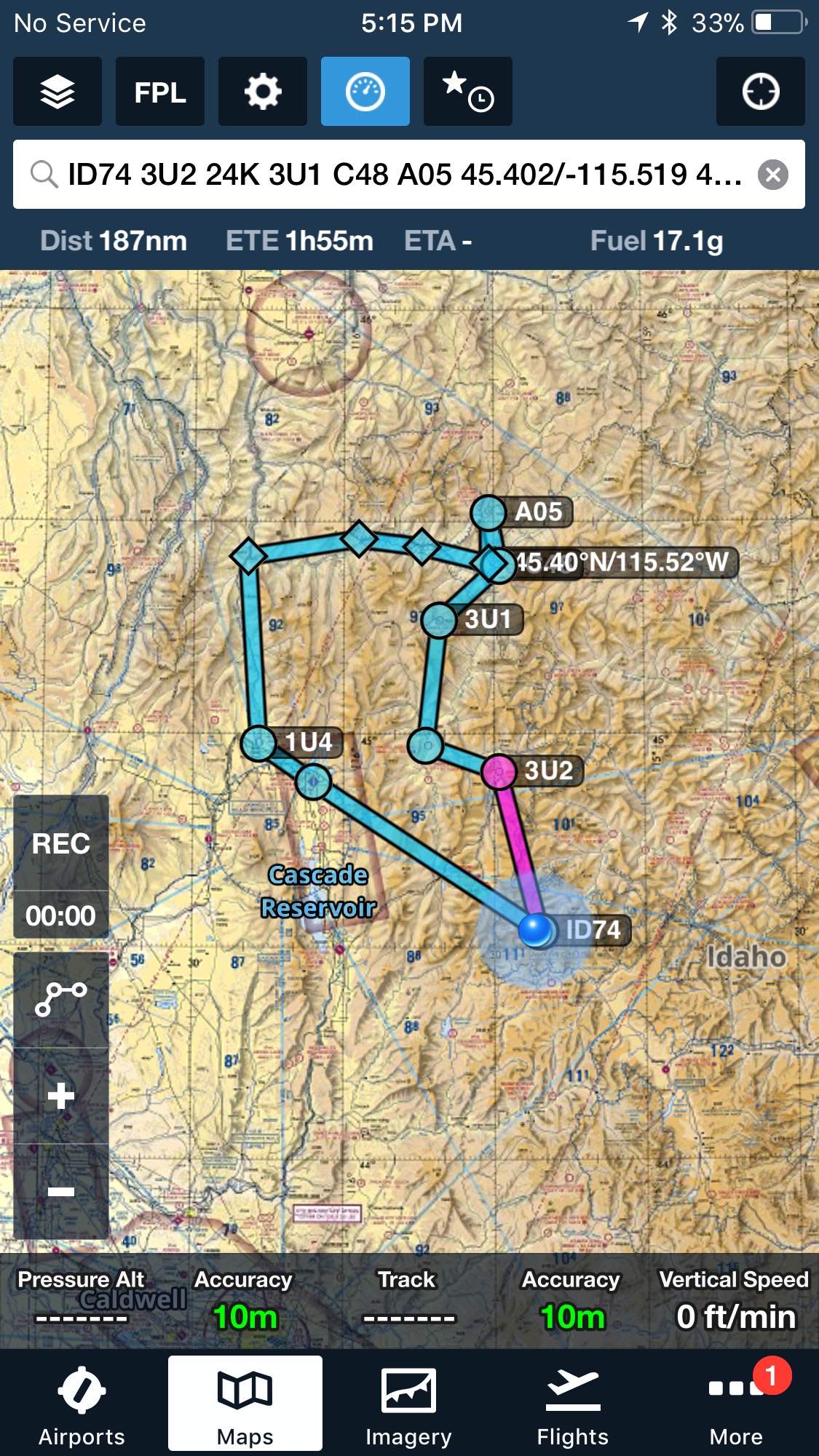Image resolution: width=819 pixels, height=1456 pixels.
Task: Switch to the Flights tab
Action: [x=572, y=1404]
